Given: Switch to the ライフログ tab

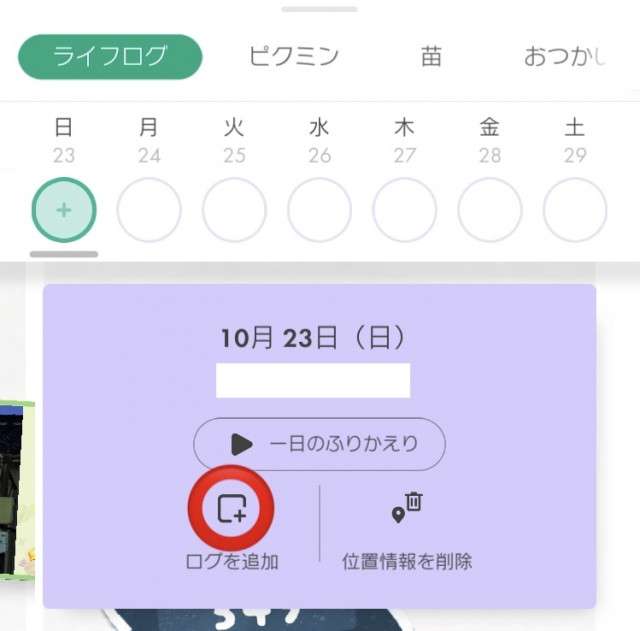Looking at the screenshot, I should pyautogui.click(x=110, y=56).
